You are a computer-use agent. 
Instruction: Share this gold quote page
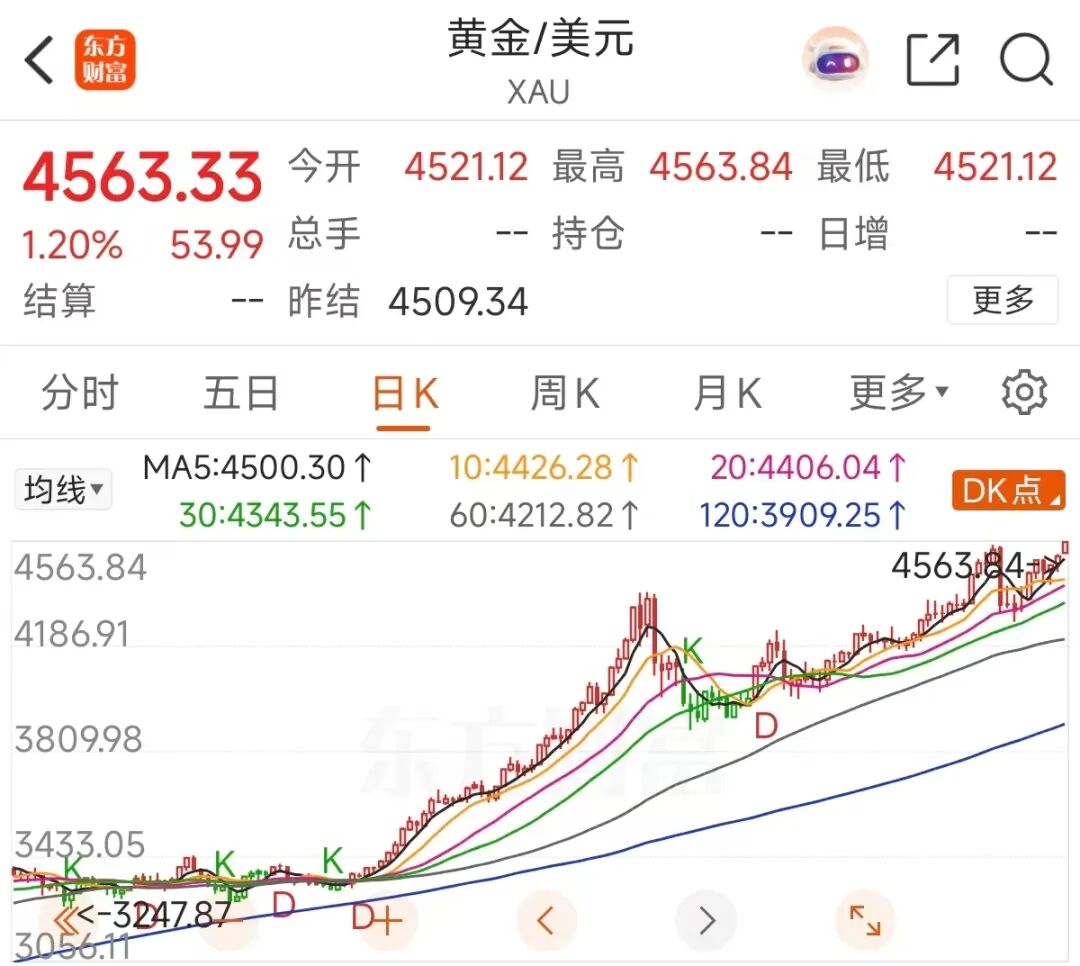932,60
